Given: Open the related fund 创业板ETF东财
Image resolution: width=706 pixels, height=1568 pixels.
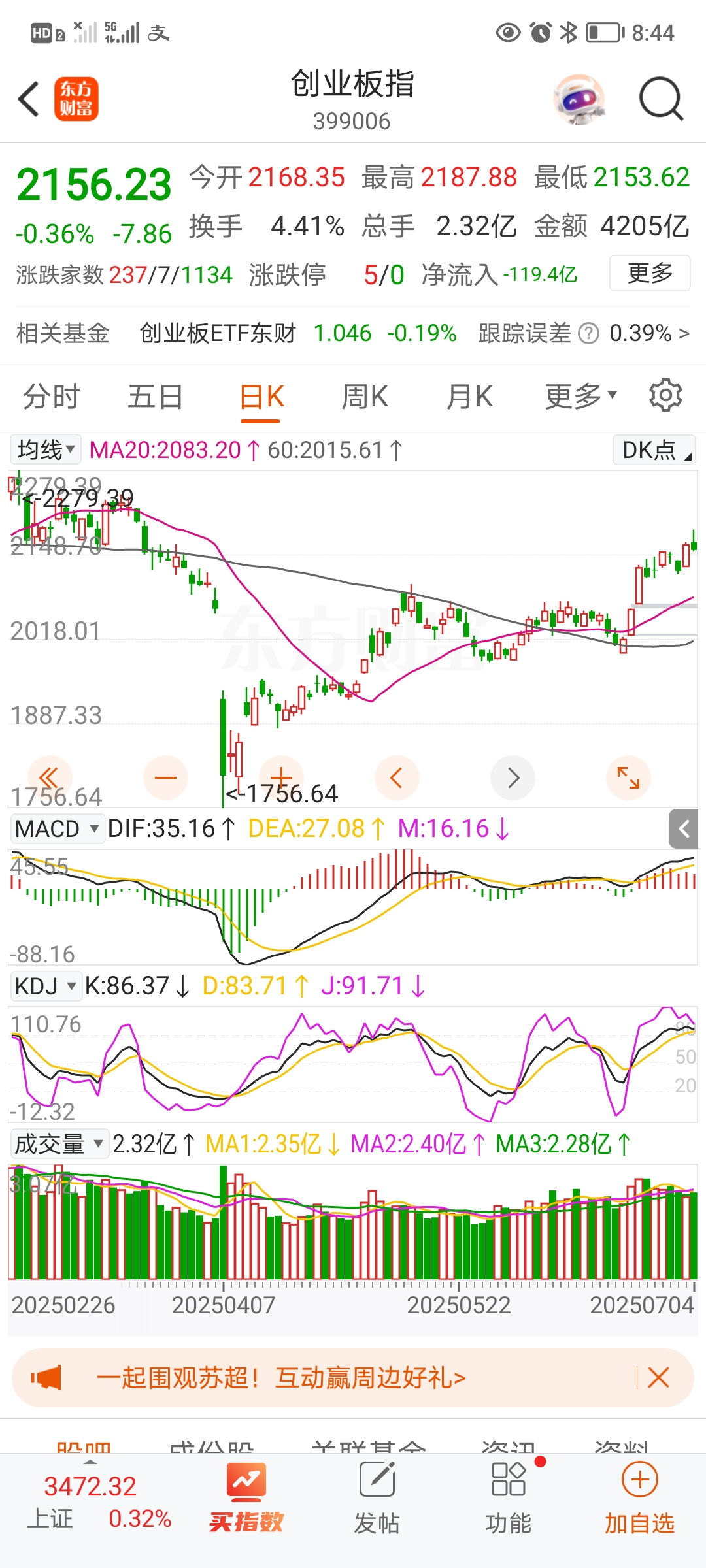Looking at the screenshot, I should [218, 333].
